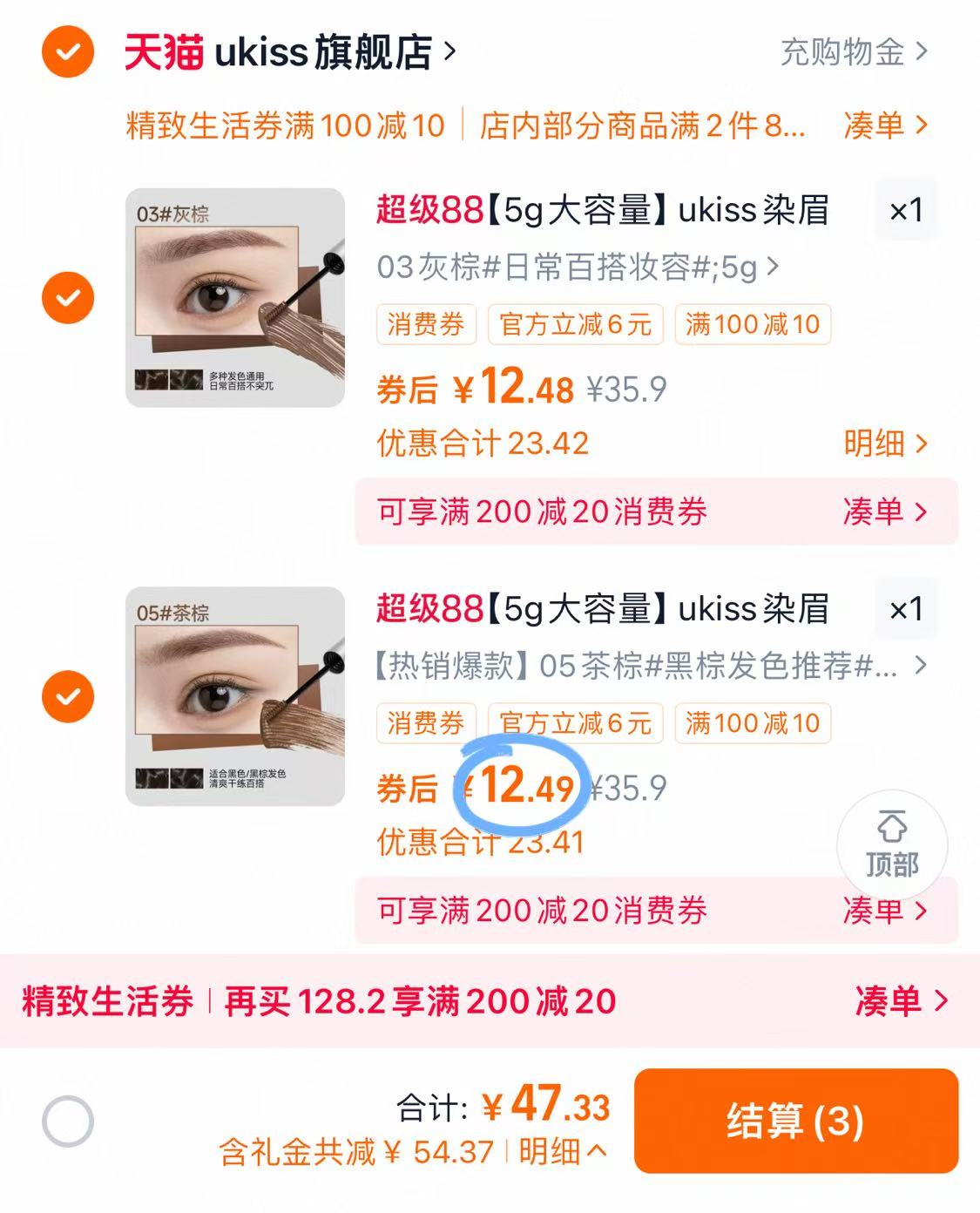Image resolution: width=980 pixels, height=1213 pixels.
Task: Click the 满100减10 coupon tag
Action: [x=753, y=324]
